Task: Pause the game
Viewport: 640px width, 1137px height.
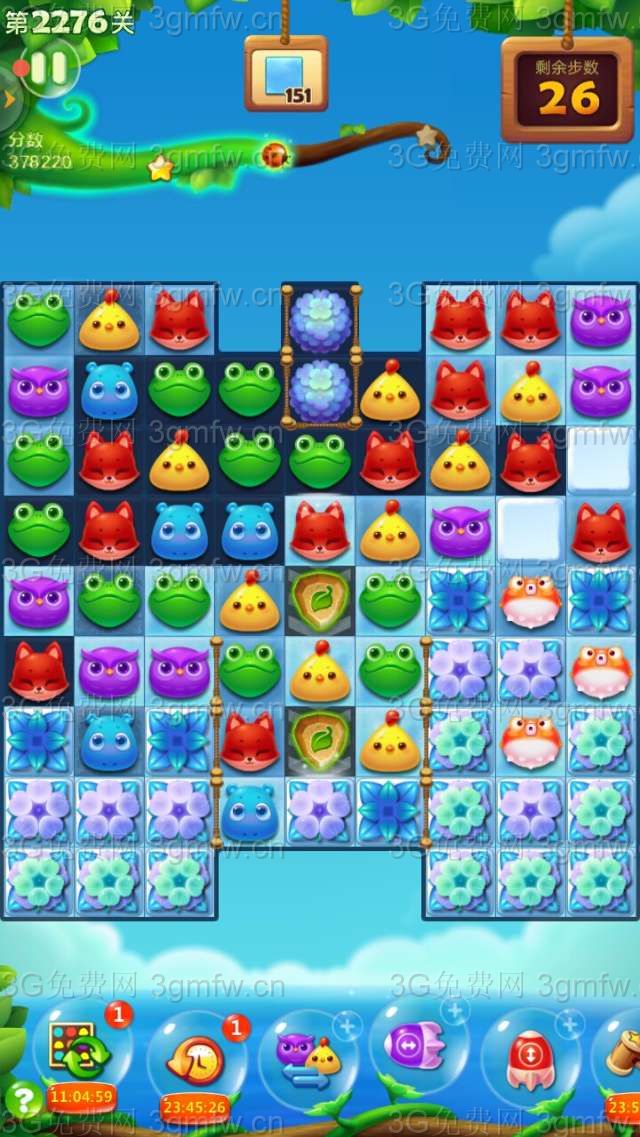Action: pos(48,68)
